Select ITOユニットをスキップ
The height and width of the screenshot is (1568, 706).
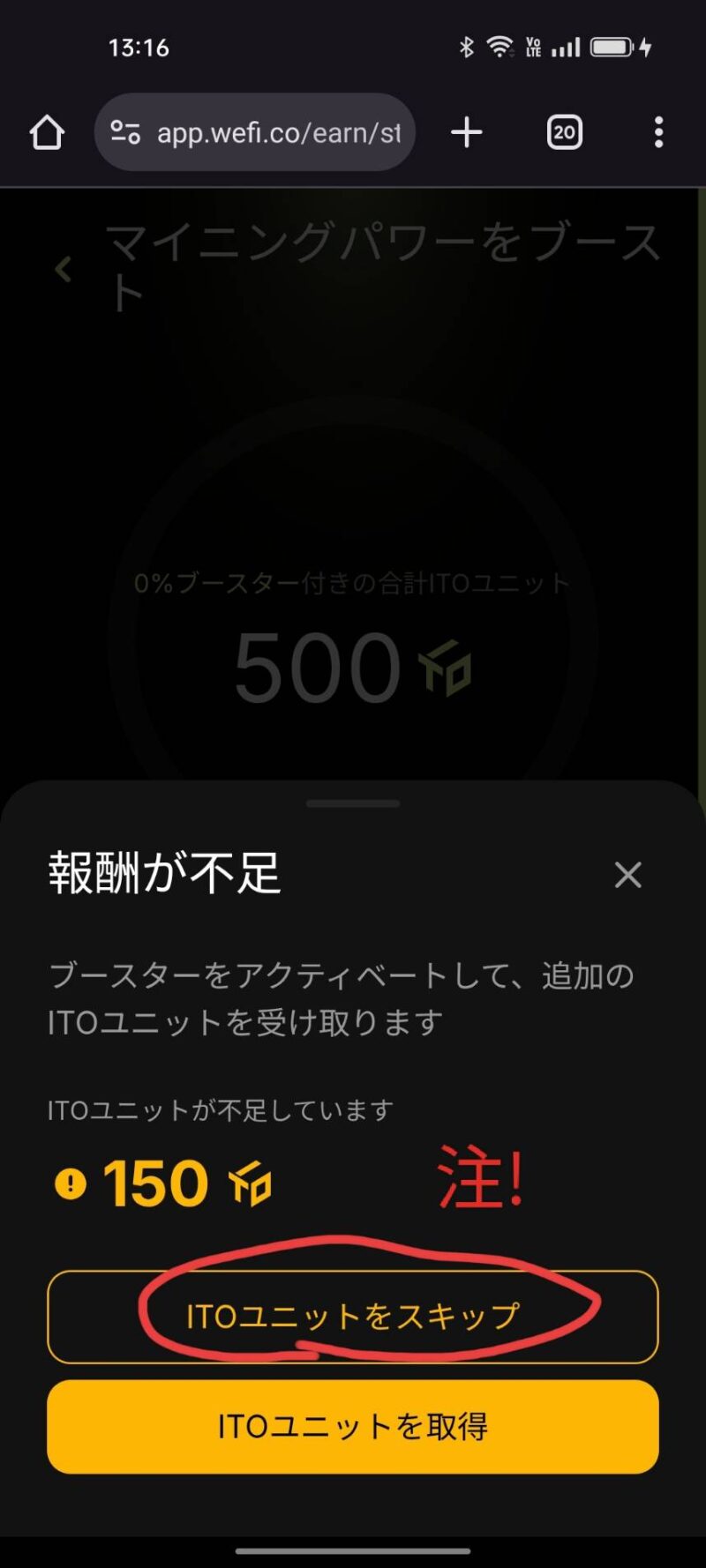tap(353, 1317)
